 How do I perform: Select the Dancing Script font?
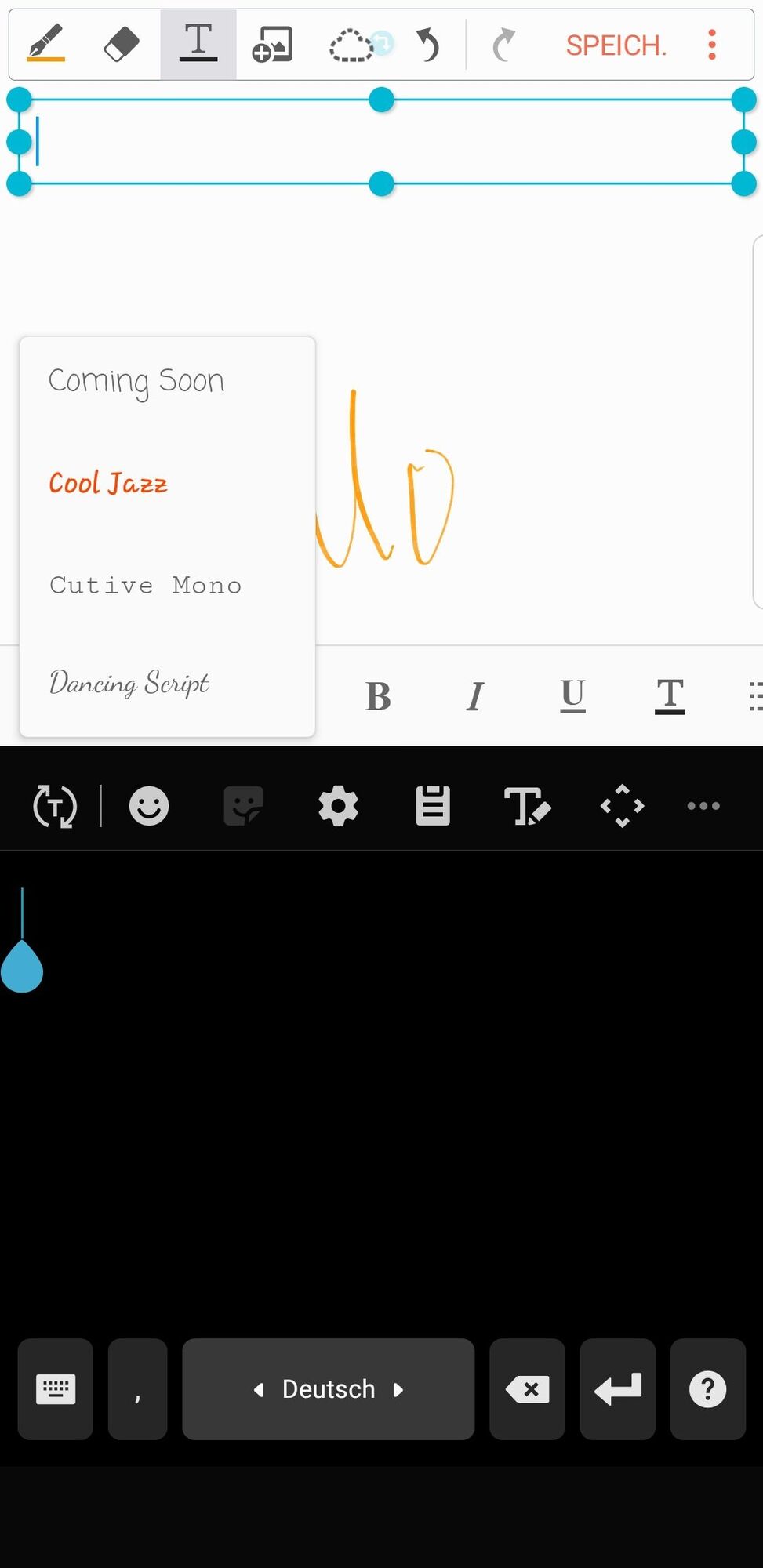point(129,684)
